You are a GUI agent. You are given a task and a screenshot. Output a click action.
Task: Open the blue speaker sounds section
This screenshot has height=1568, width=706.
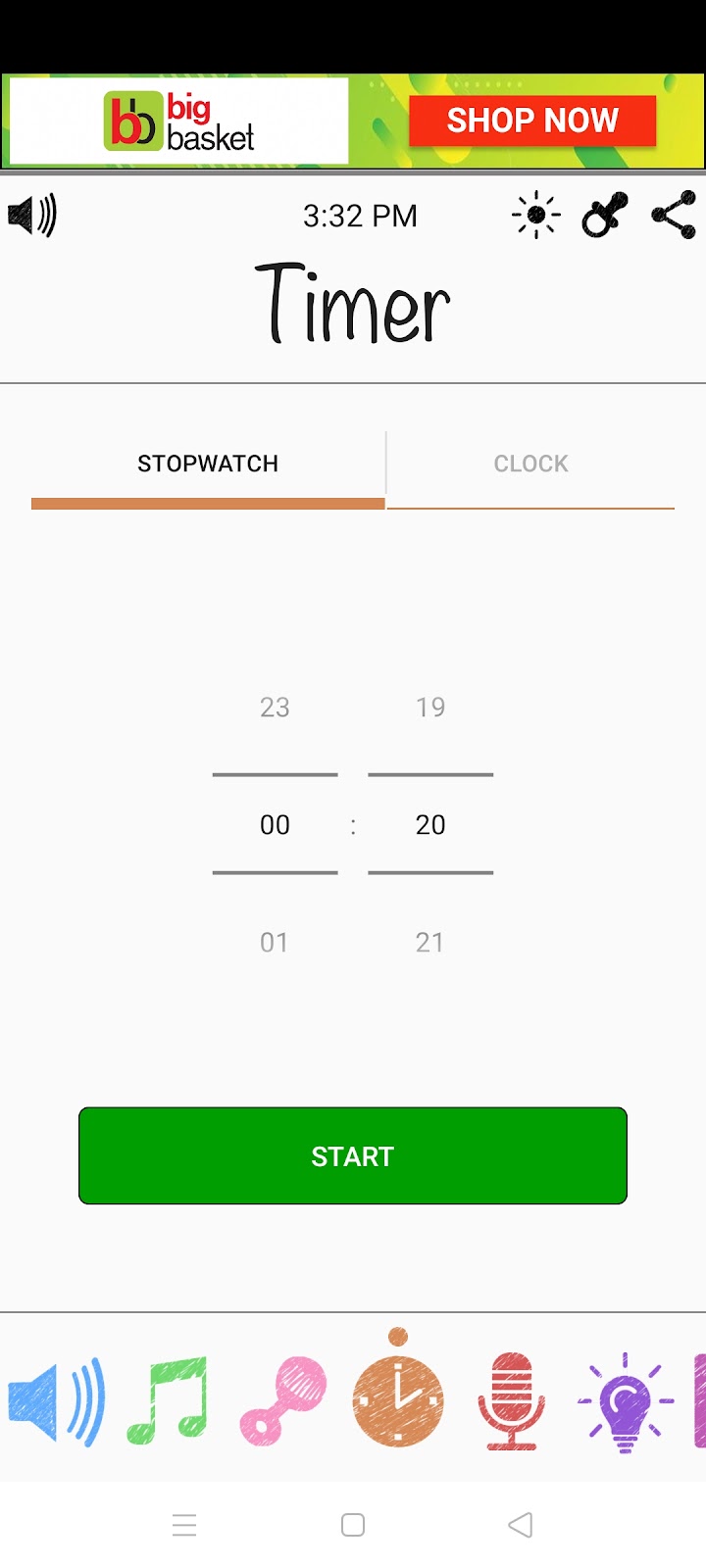point(54,1401)
